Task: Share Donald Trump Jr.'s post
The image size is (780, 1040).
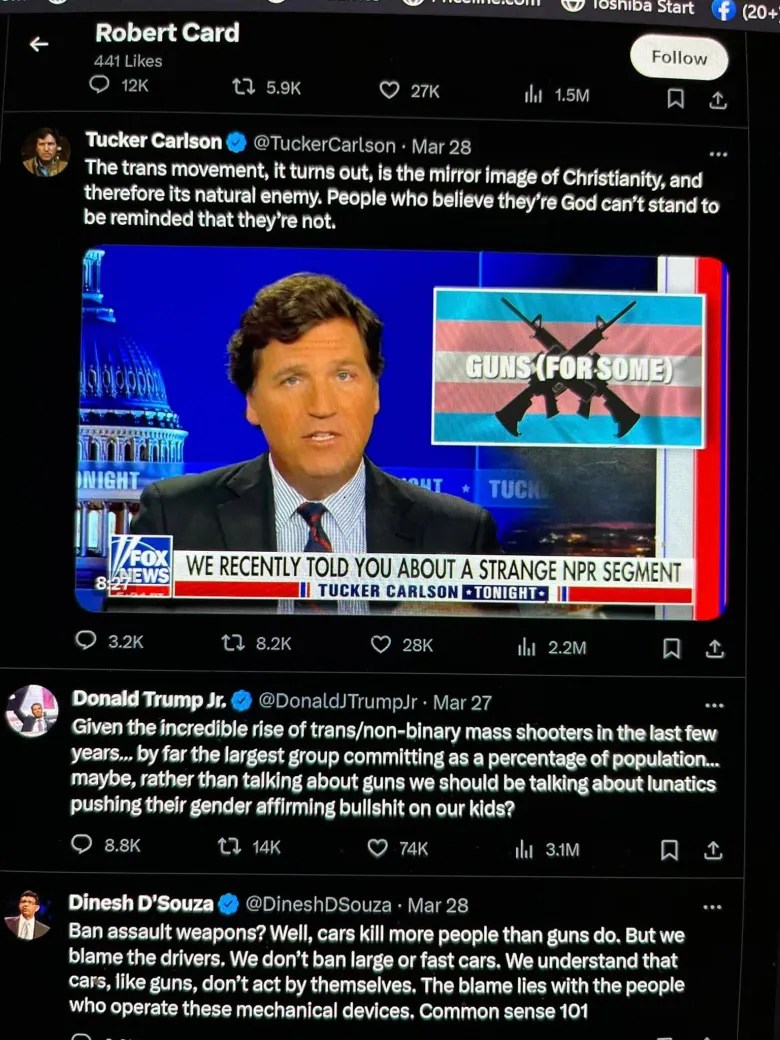Action: click(x=712, y=850)
